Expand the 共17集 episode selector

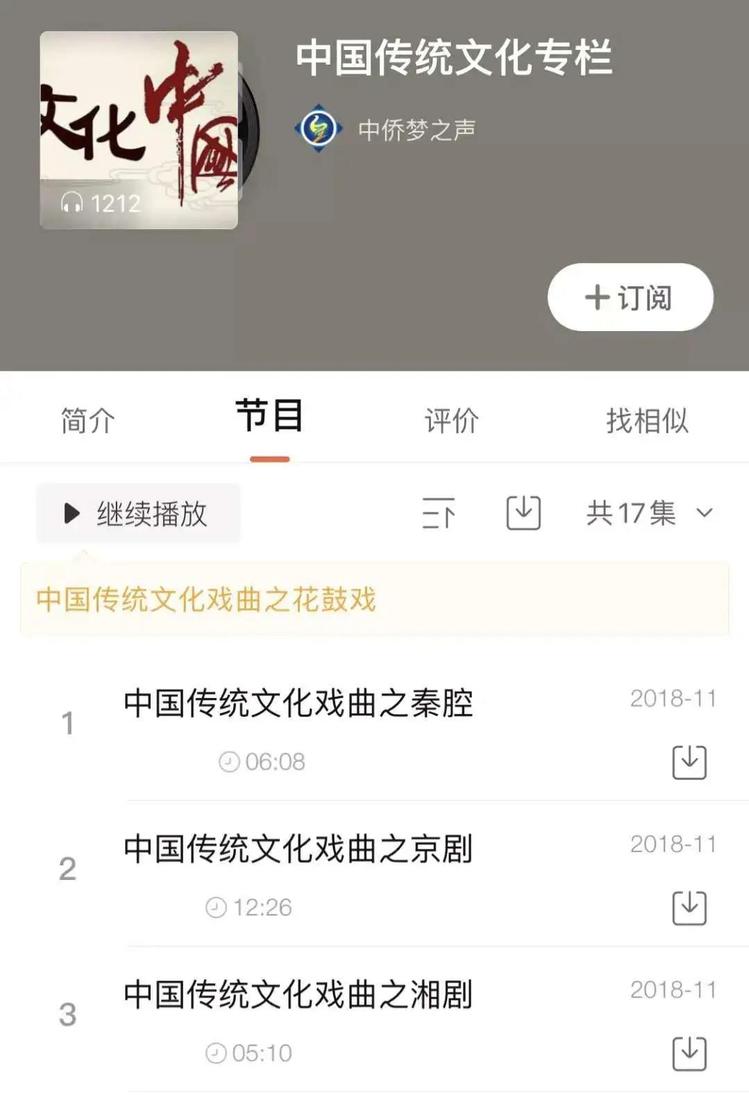point(650,513)
